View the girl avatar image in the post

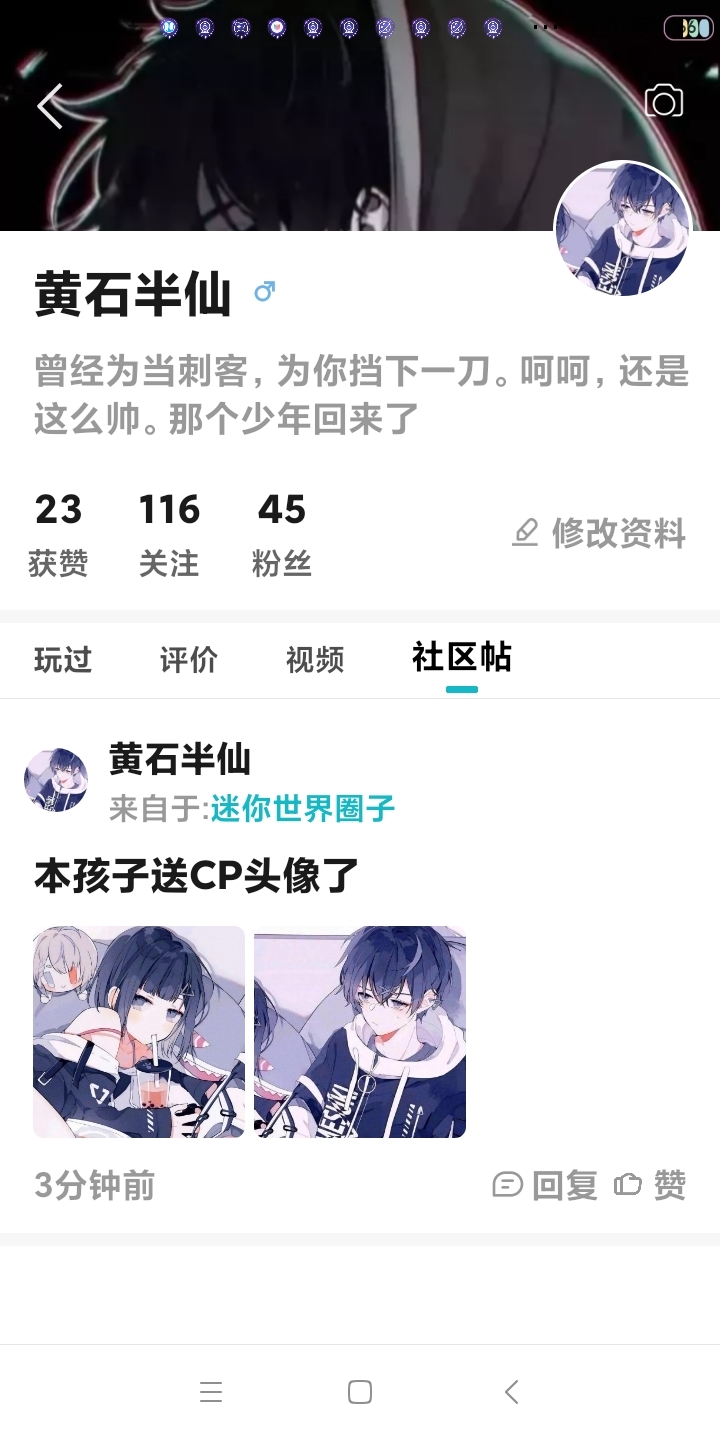click(x=139, y=1032)
